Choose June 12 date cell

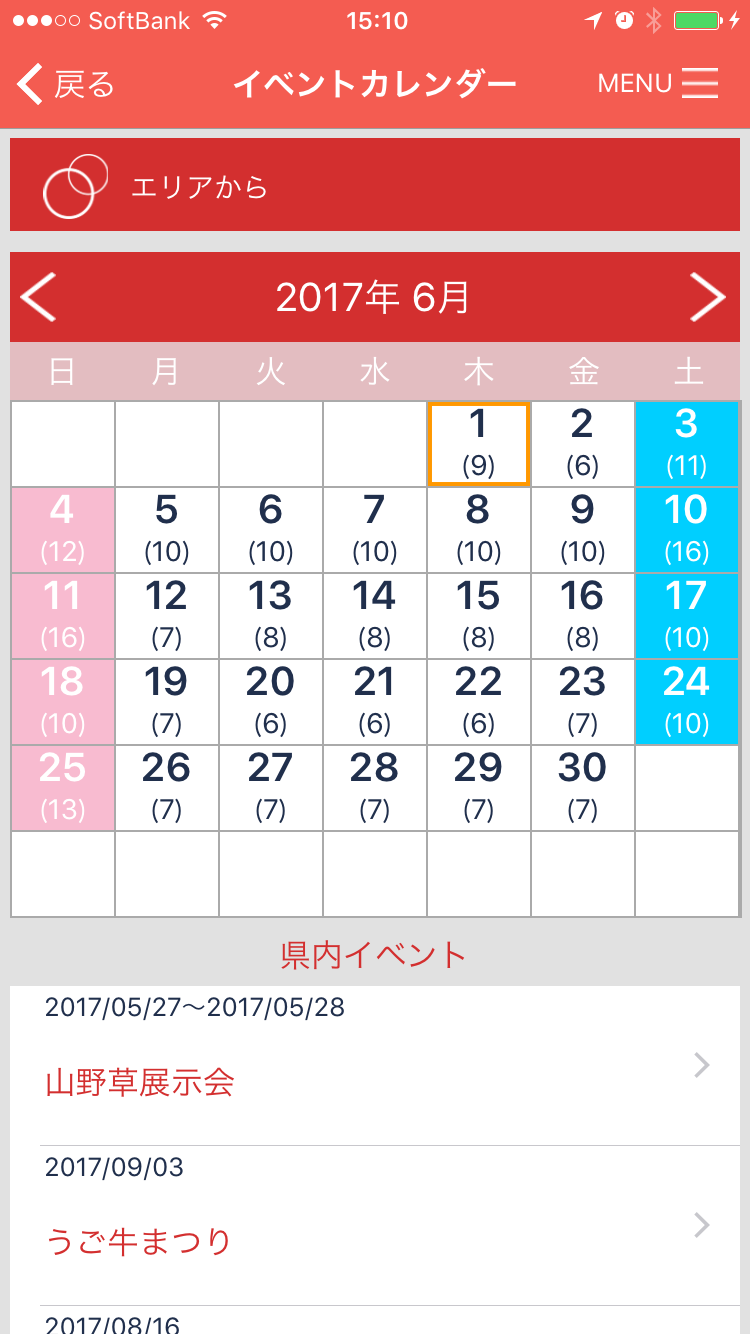pos(166,616)
